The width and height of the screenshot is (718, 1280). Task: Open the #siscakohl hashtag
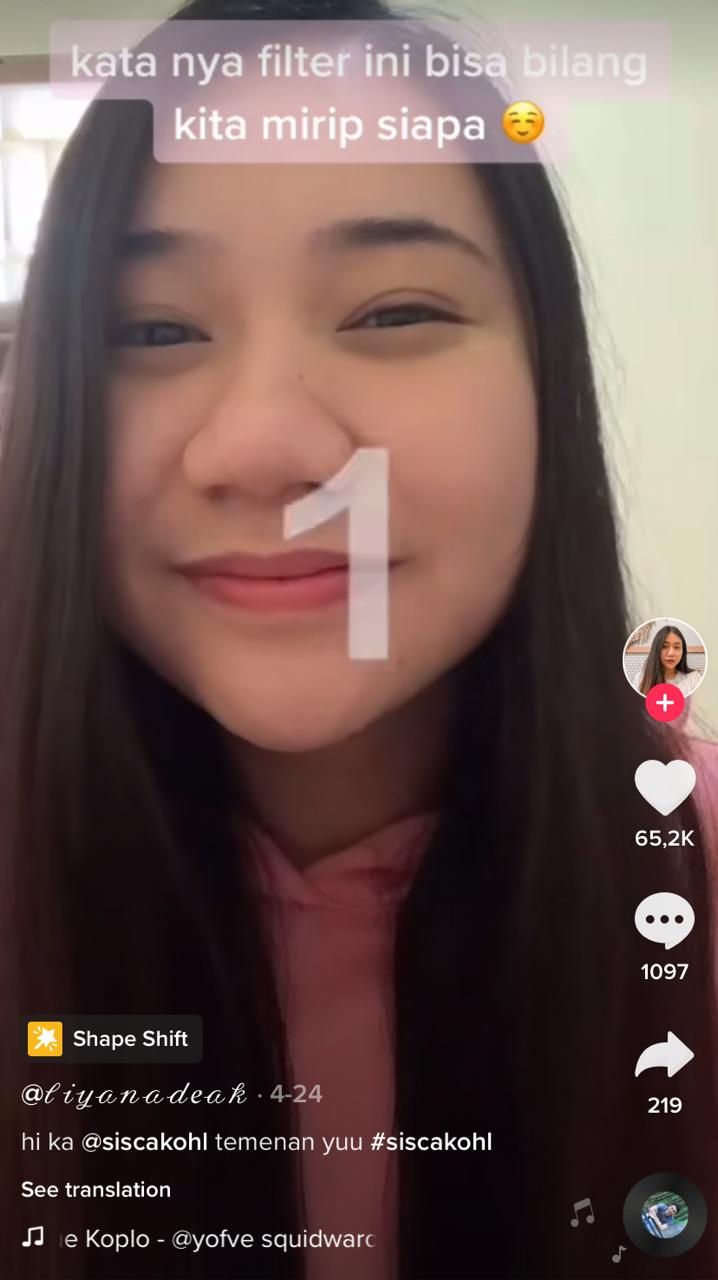point(431,1142)
